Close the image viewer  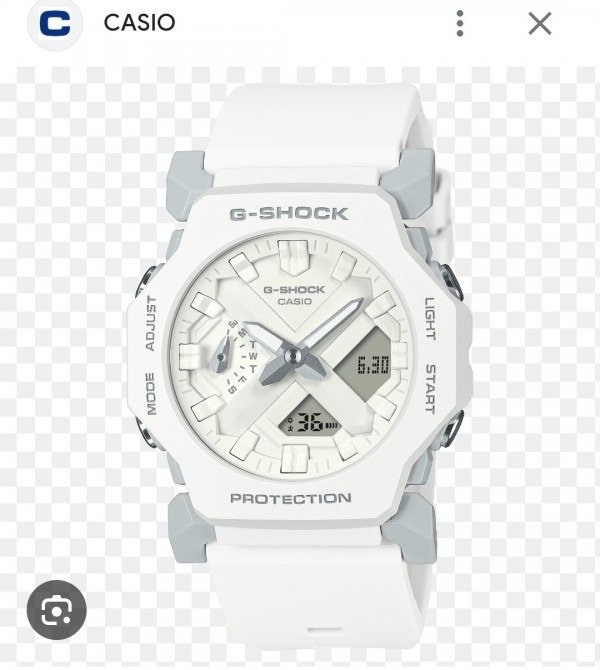pyautogui.click(x=540, y=23)
